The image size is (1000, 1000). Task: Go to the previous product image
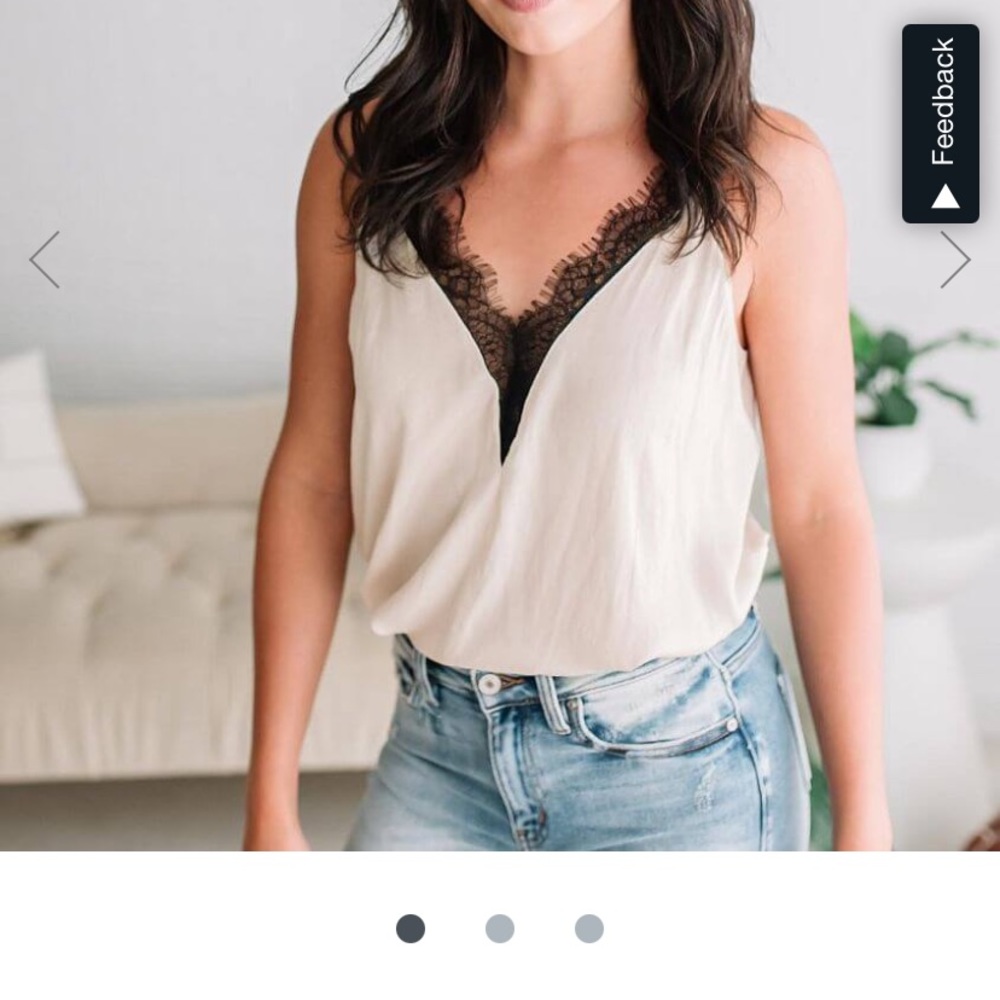click(45, 260)
